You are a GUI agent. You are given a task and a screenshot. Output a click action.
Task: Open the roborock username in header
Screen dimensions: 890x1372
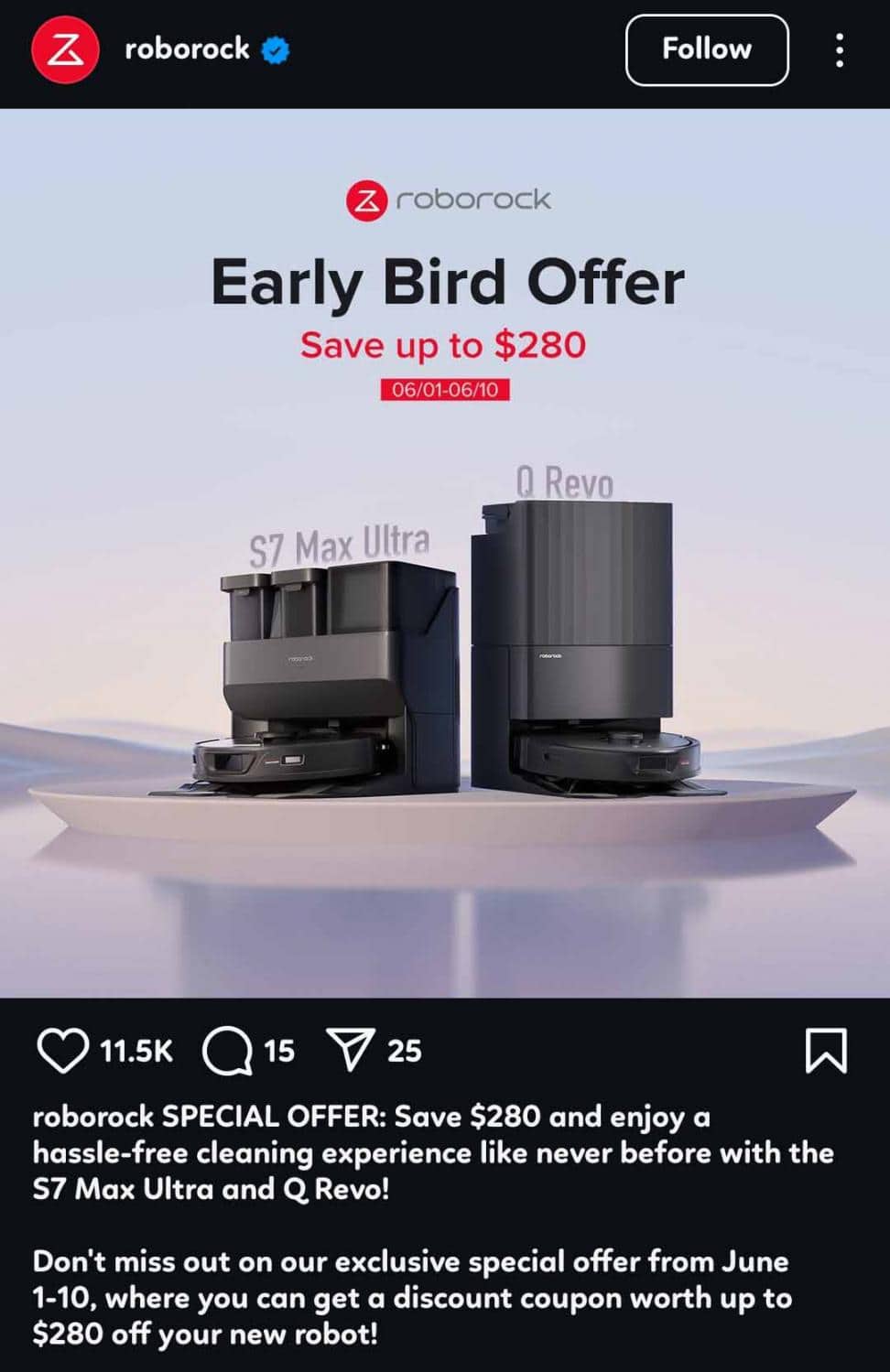[x=187, y=49]
